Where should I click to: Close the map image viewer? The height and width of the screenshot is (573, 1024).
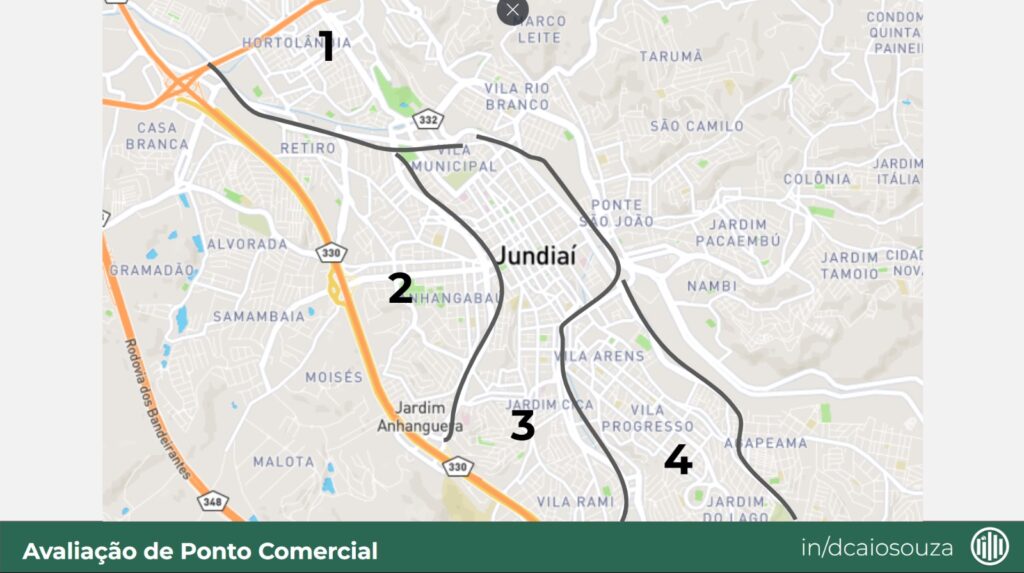[x=512, y=10]
